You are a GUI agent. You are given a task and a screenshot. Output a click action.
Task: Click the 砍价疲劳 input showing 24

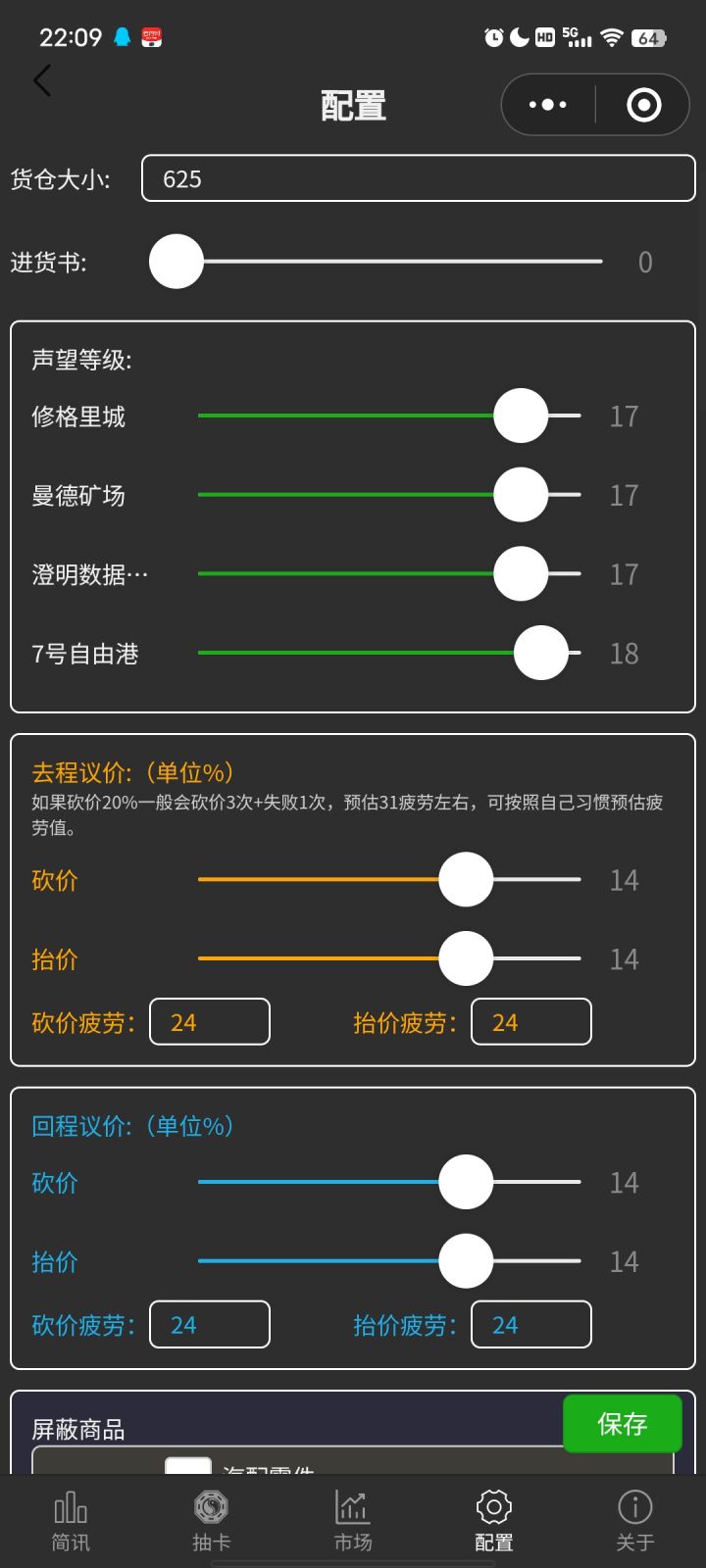pyautogui.click(x=209, y=1021)
